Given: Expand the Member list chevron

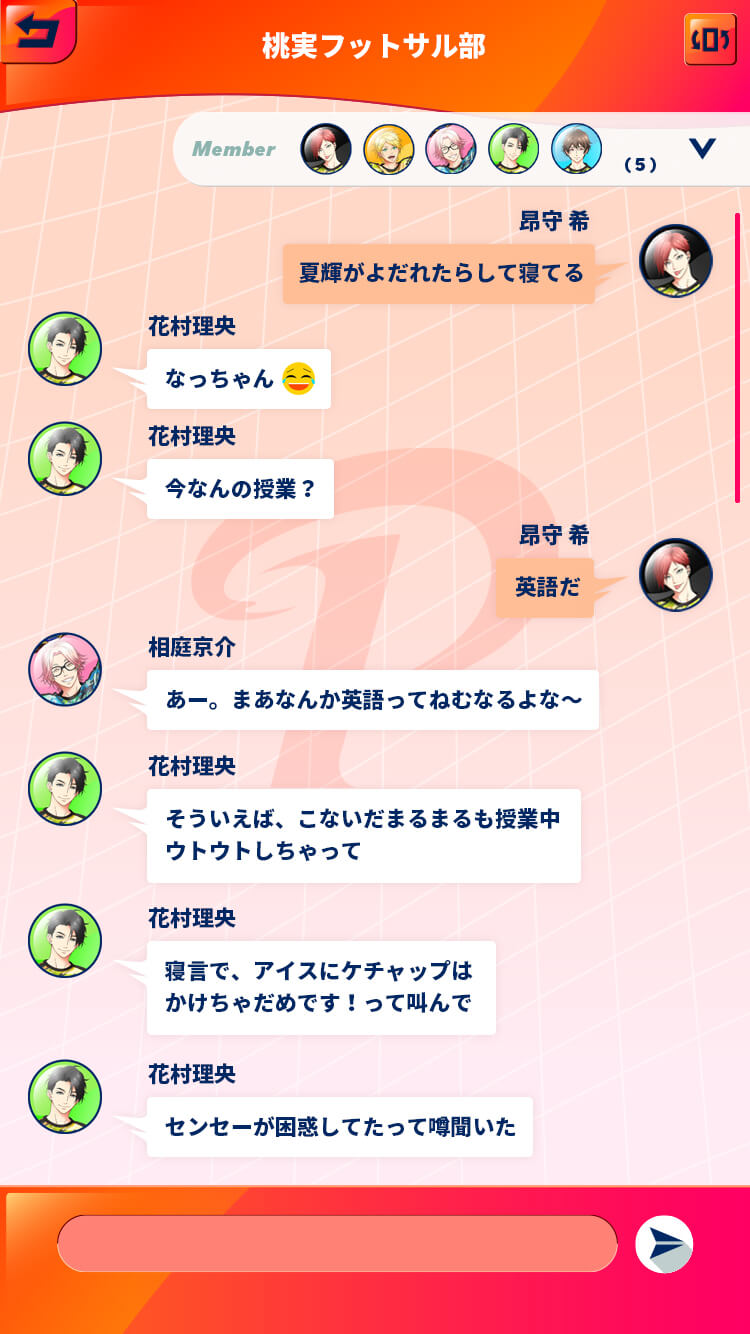Looking at the screenshot, I should [x=703, y=149].
